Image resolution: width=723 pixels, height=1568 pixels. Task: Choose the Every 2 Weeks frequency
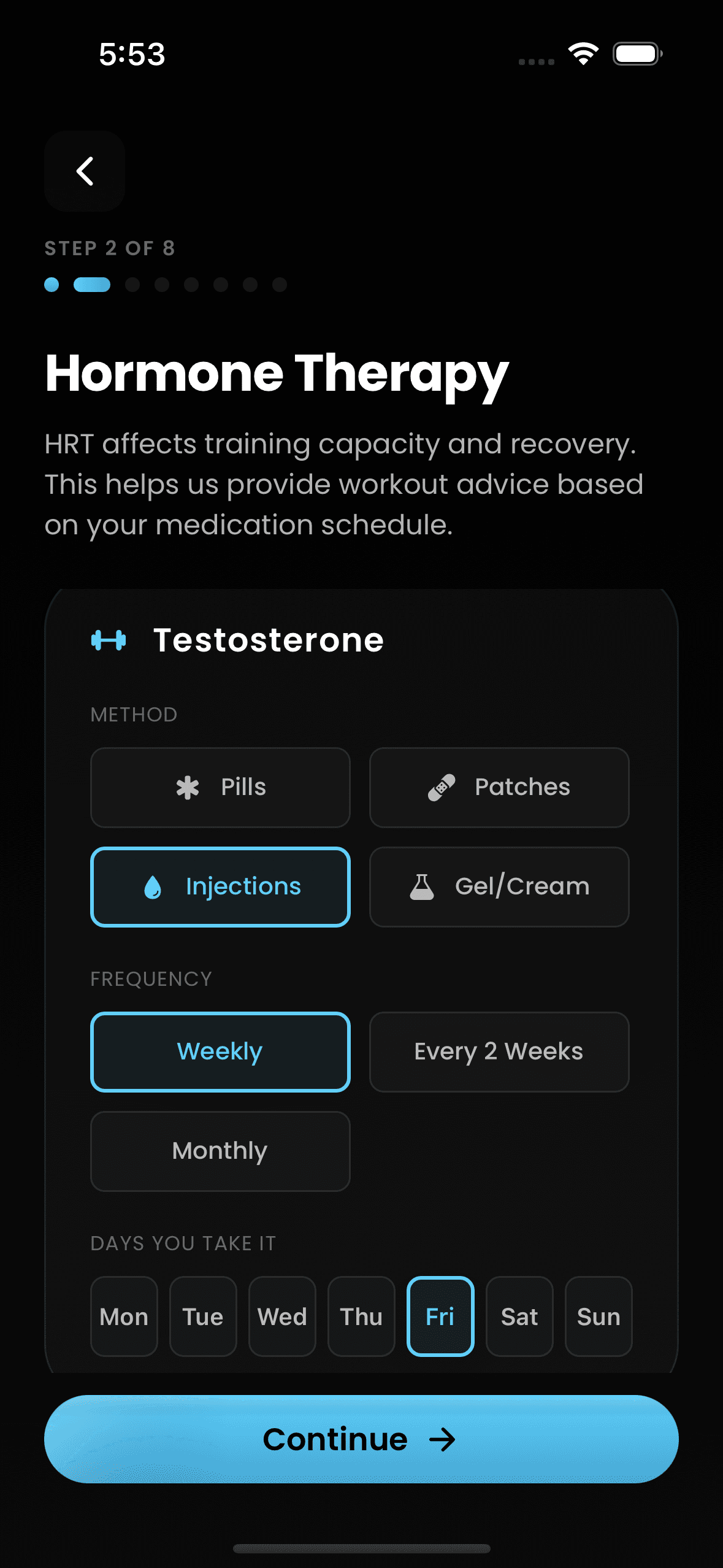[x=499, y=1051]
